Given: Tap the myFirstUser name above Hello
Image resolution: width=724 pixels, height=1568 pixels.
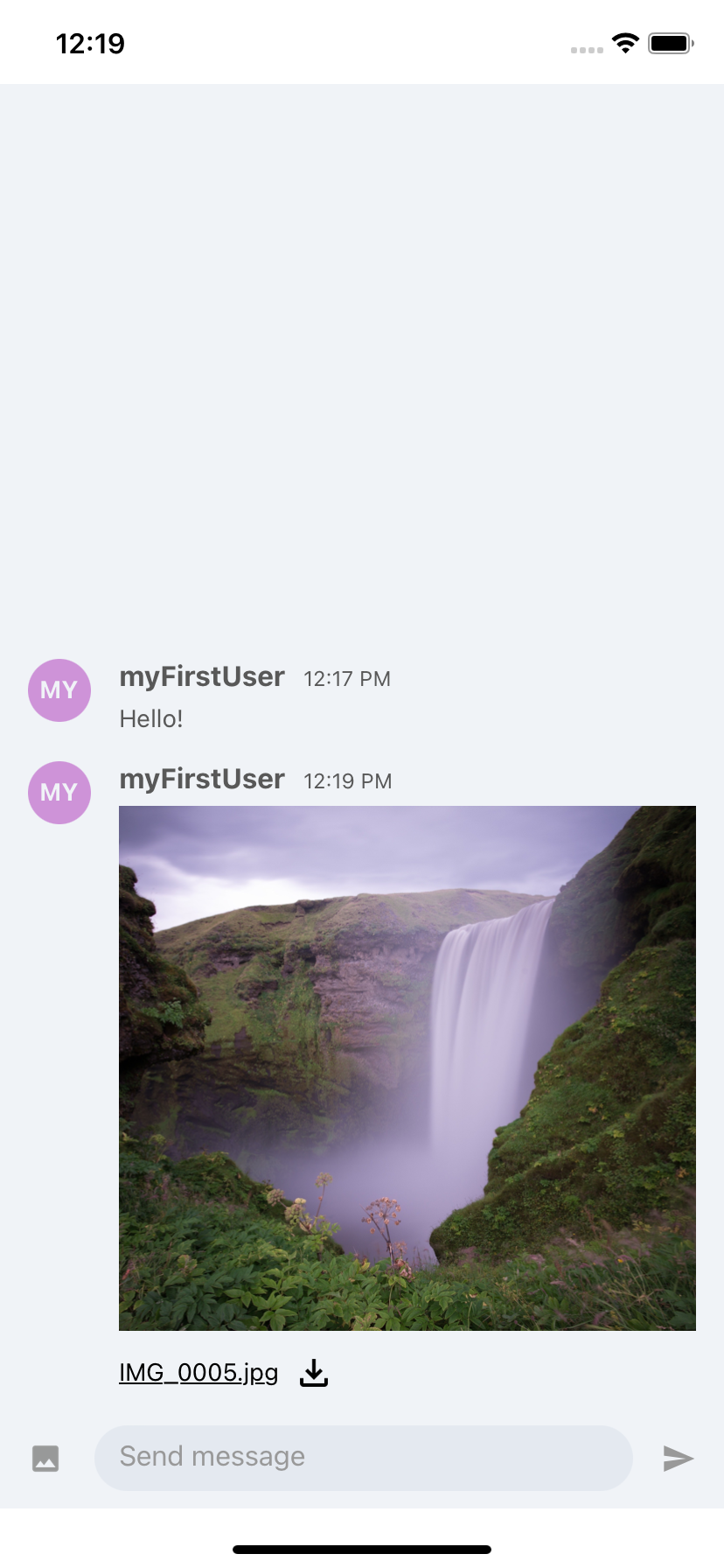Looking at the screenshot, I should tap(202, 676).
